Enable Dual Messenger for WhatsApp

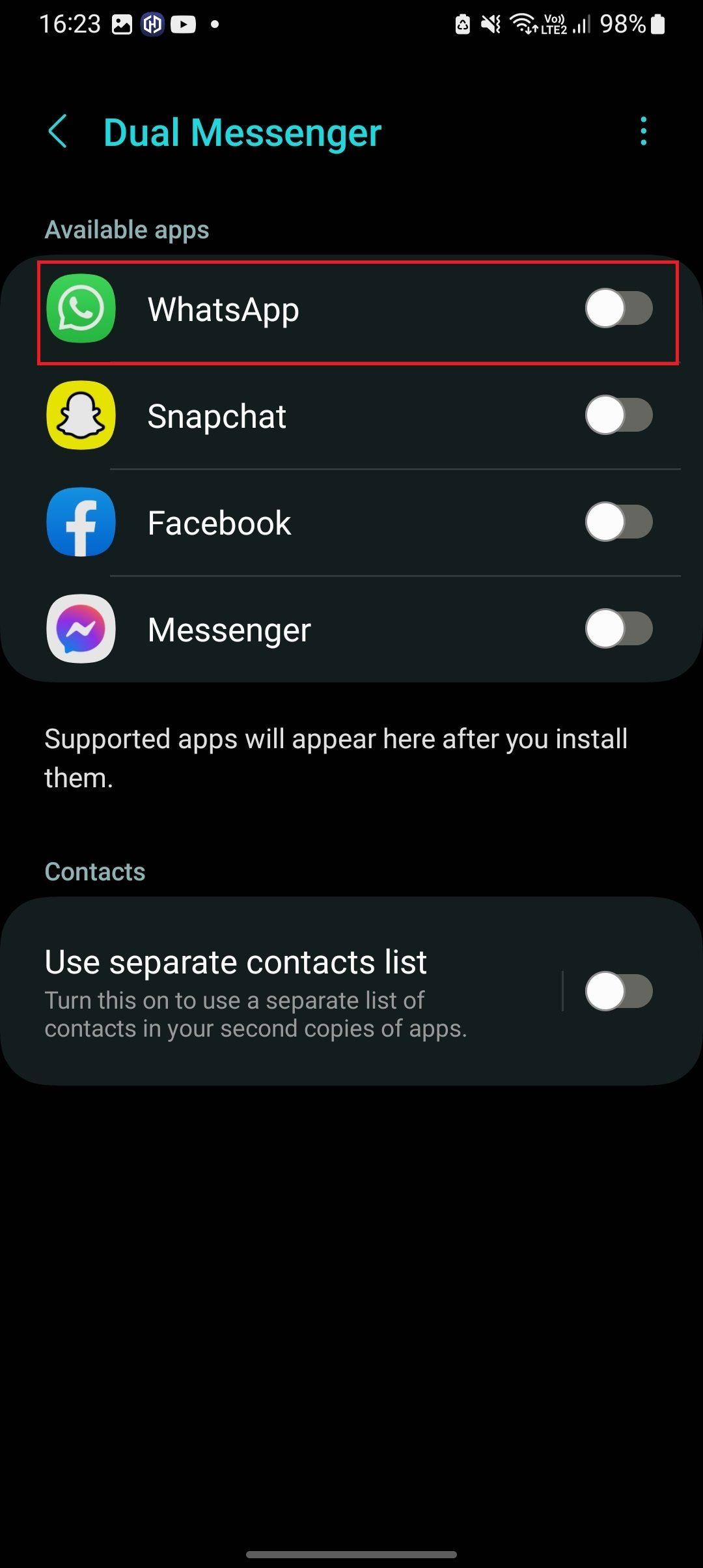618,309
